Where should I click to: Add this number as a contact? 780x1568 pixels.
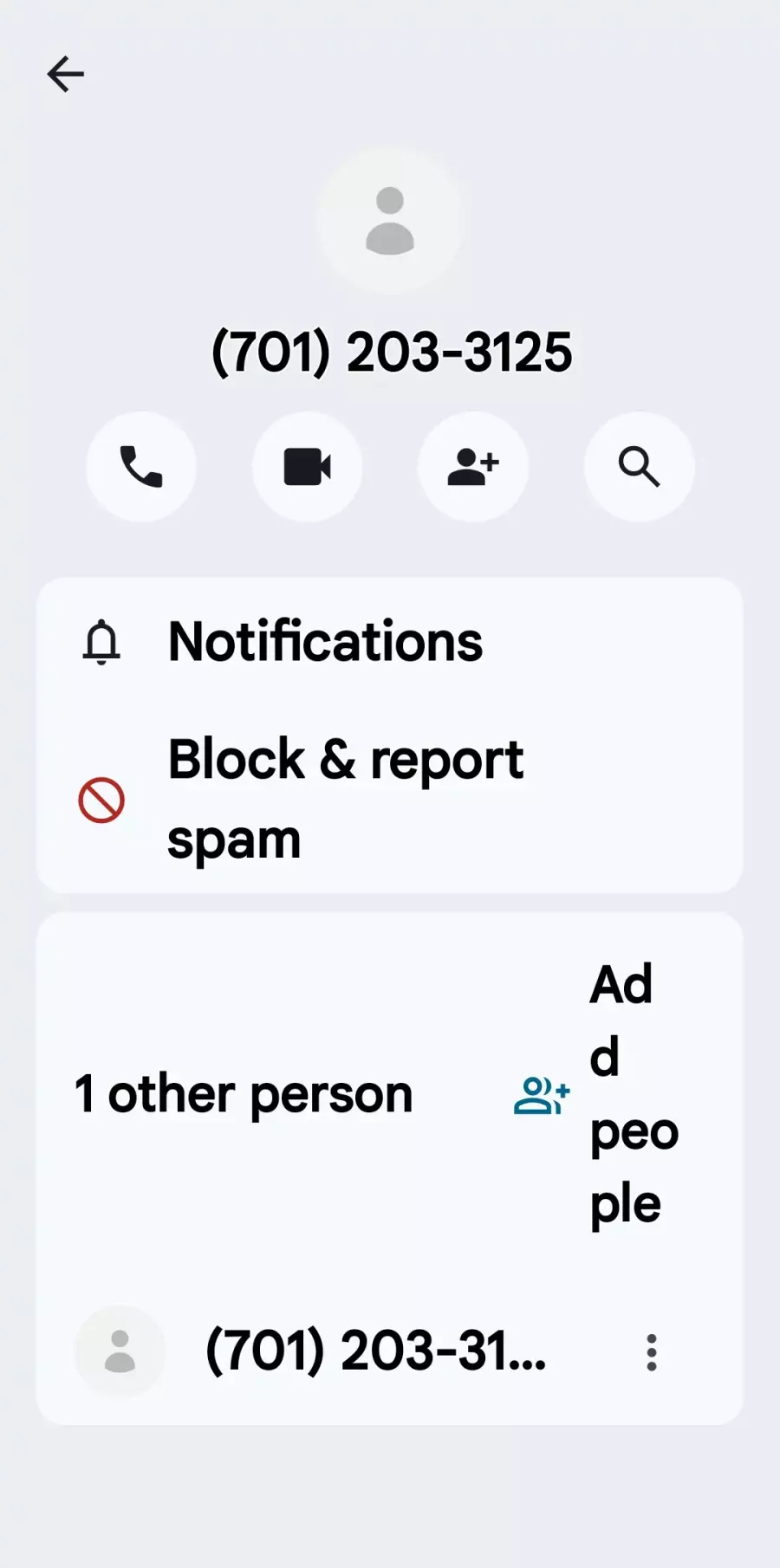pos(473,467)
